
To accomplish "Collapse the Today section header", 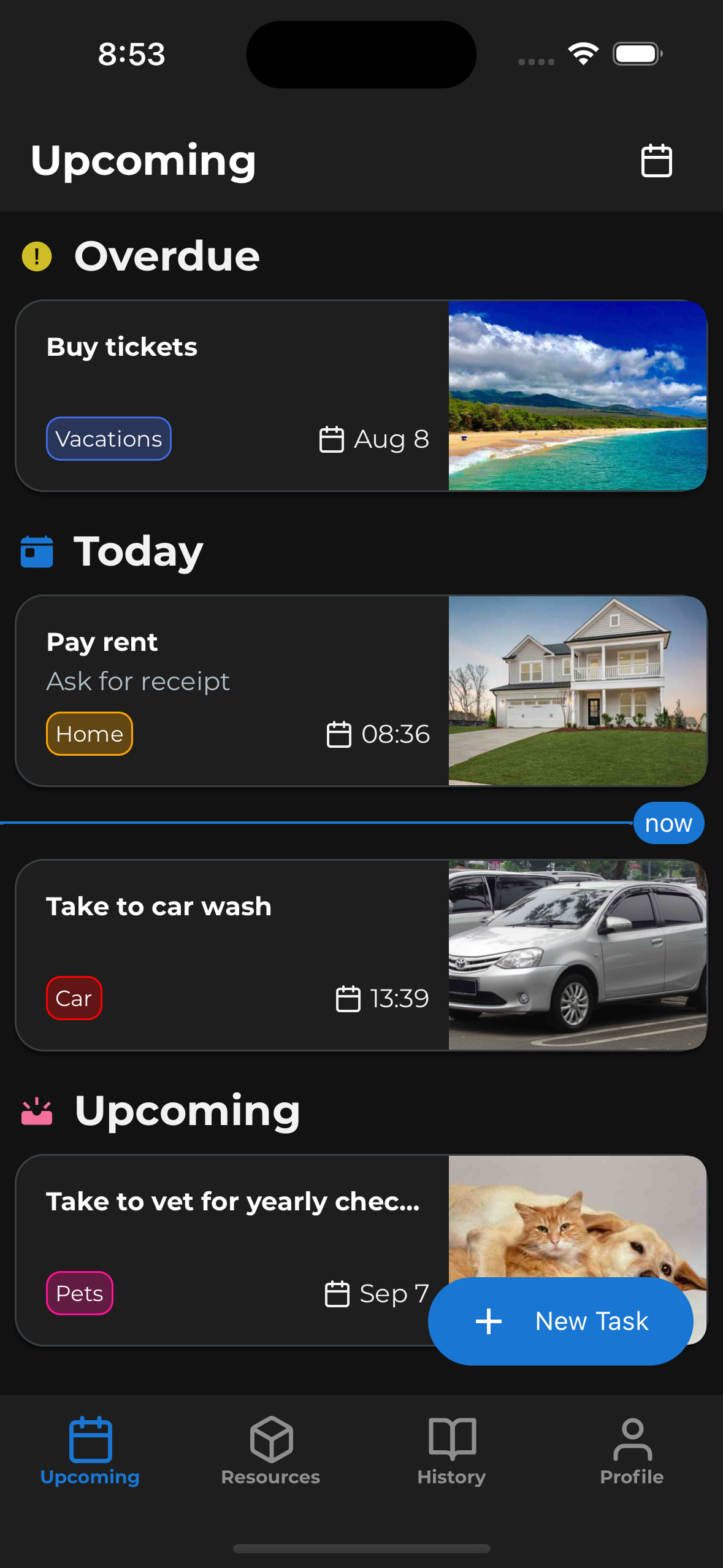I will (139, 551).
